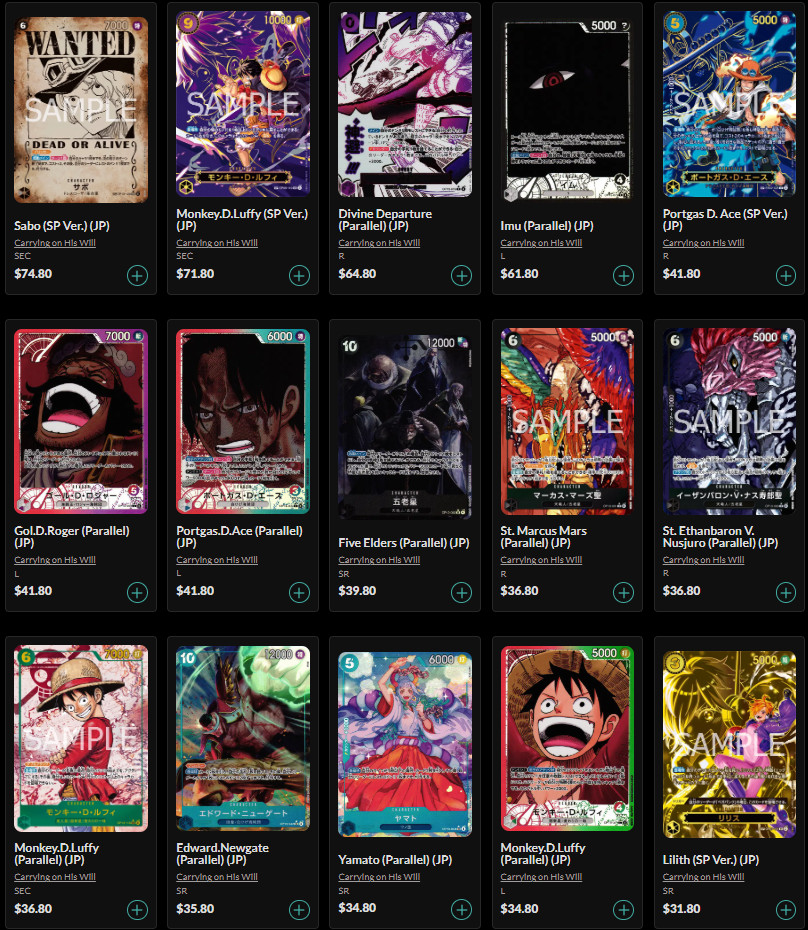
Task: Add Imu (Parallel) to cart
Action: [x=623, y=275]
